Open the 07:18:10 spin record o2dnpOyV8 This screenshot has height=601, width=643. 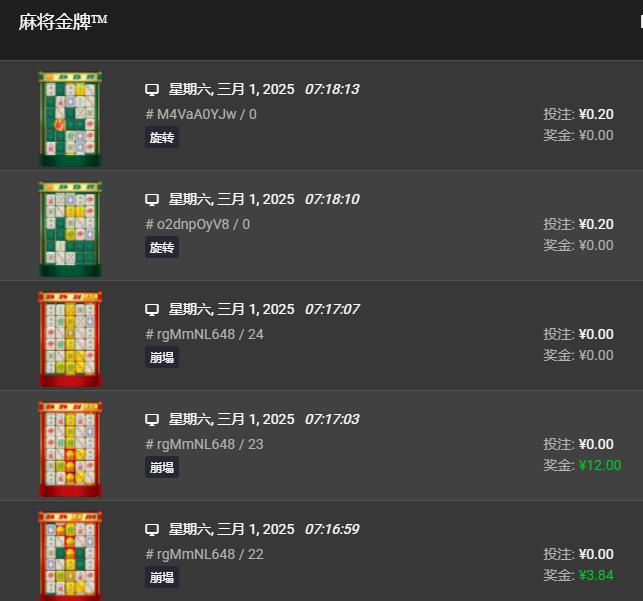(321, 225)
